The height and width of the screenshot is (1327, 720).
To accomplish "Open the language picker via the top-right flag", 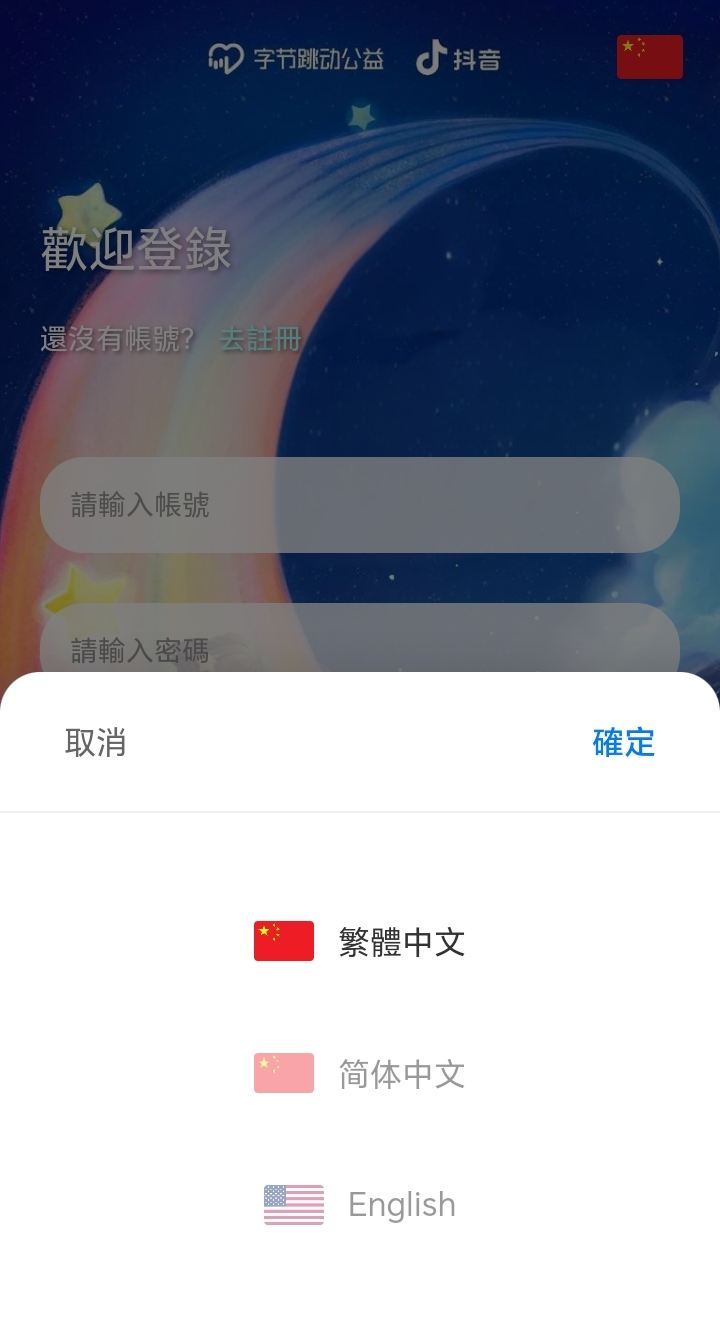I will tap(649, 57).
